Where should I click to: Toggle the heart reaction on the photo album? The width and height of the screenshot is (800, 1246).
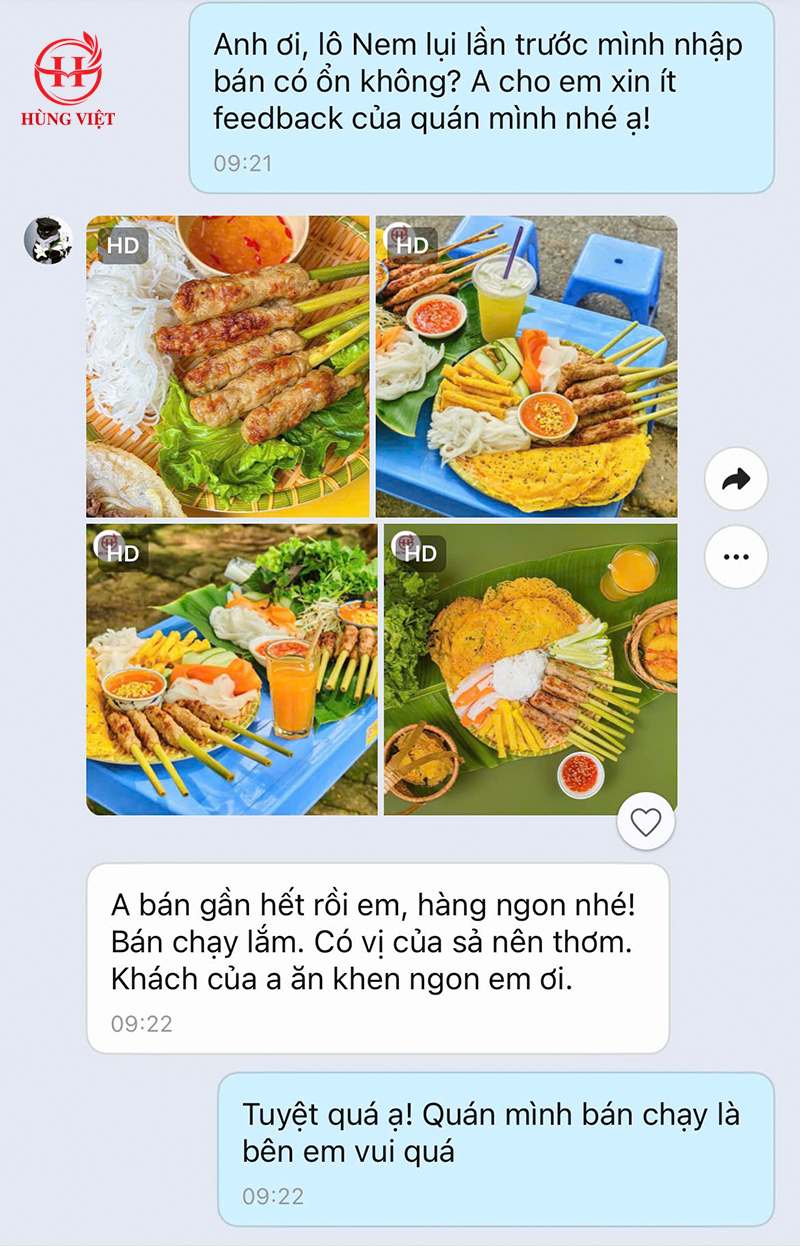[645, 819]
